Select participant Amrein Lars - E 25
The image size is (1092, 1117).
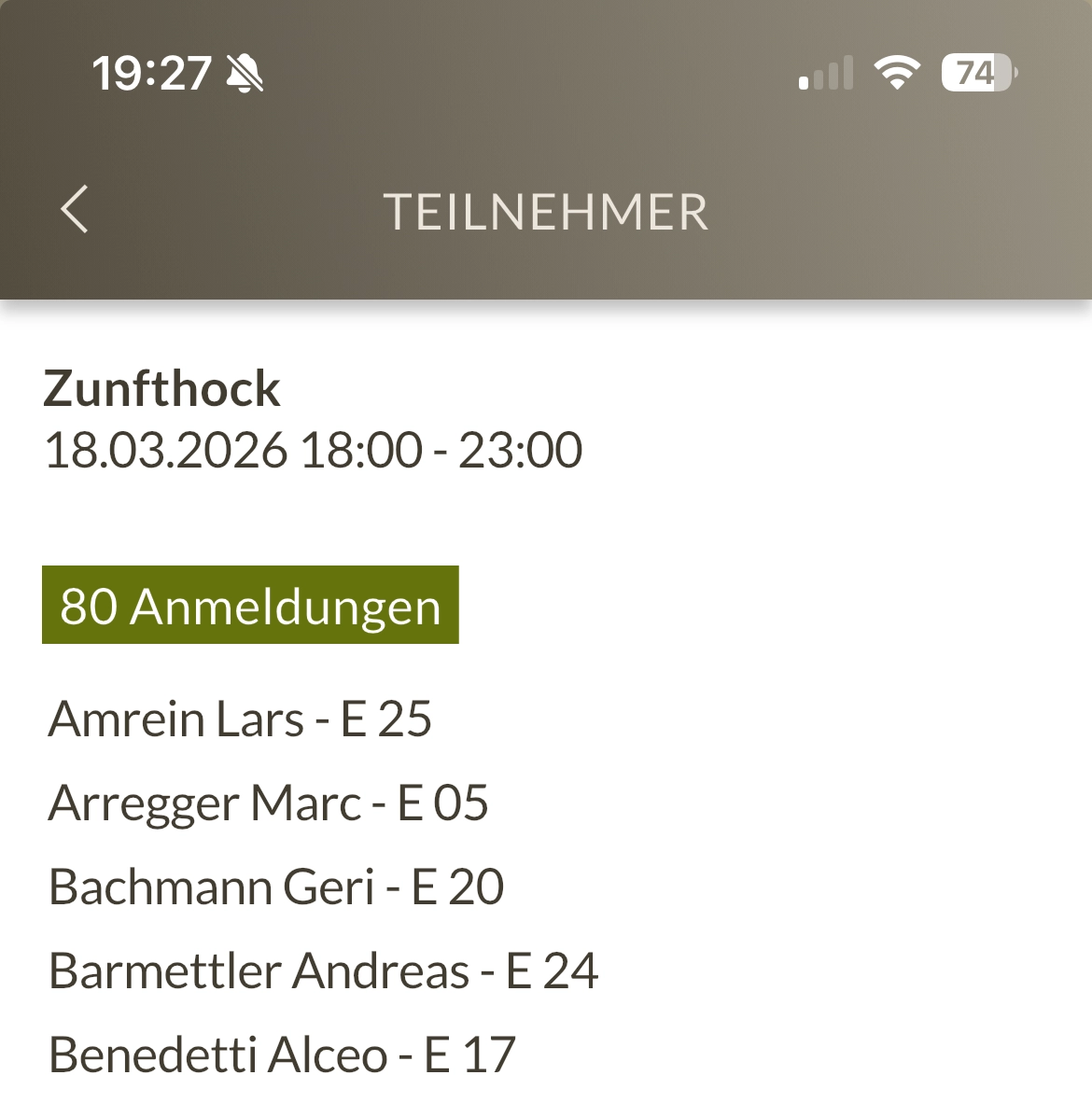241,719
